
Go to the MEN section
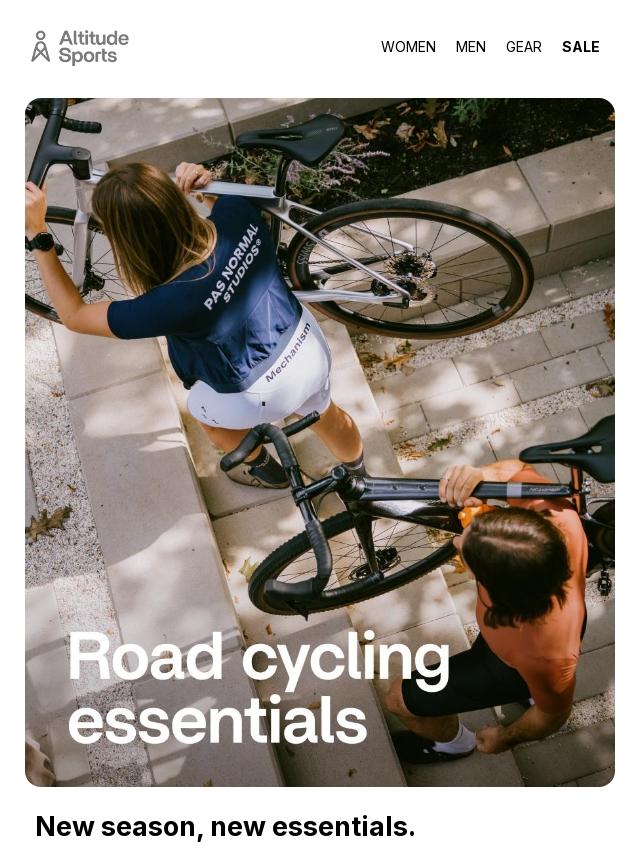470,47
